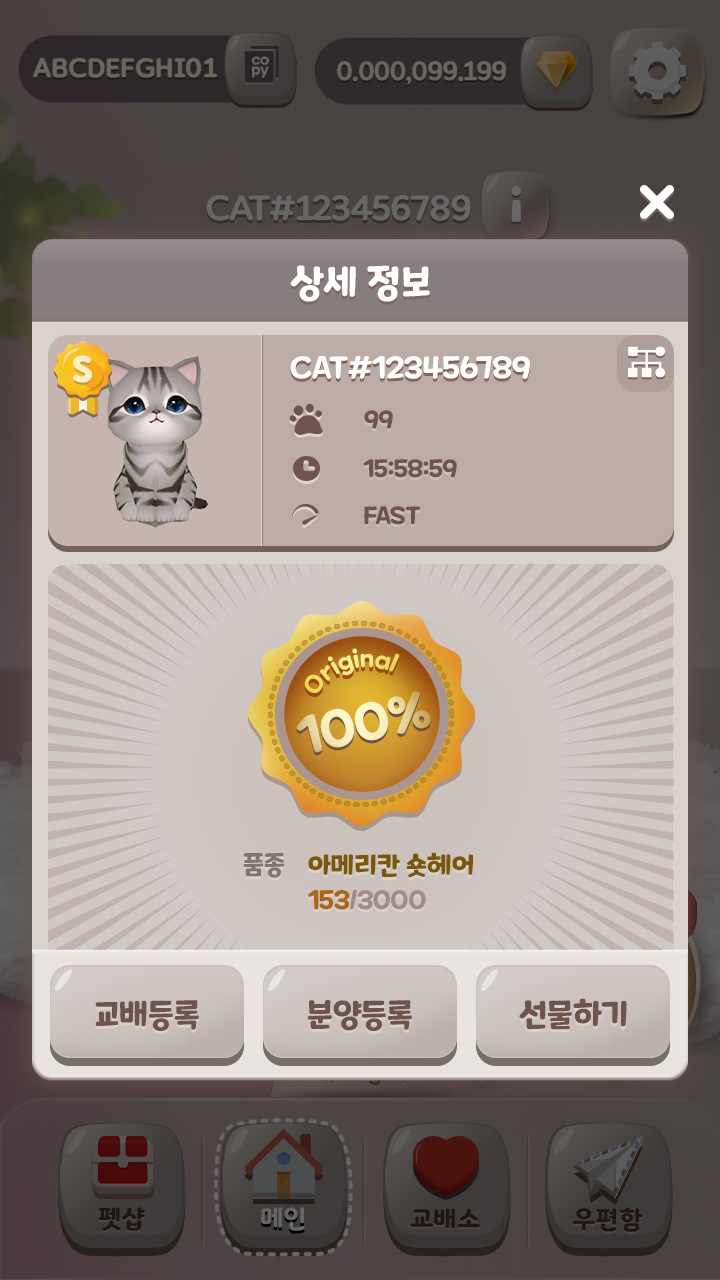
Task: Tap 교배등록 button
Action: (x=147, y=1014)
